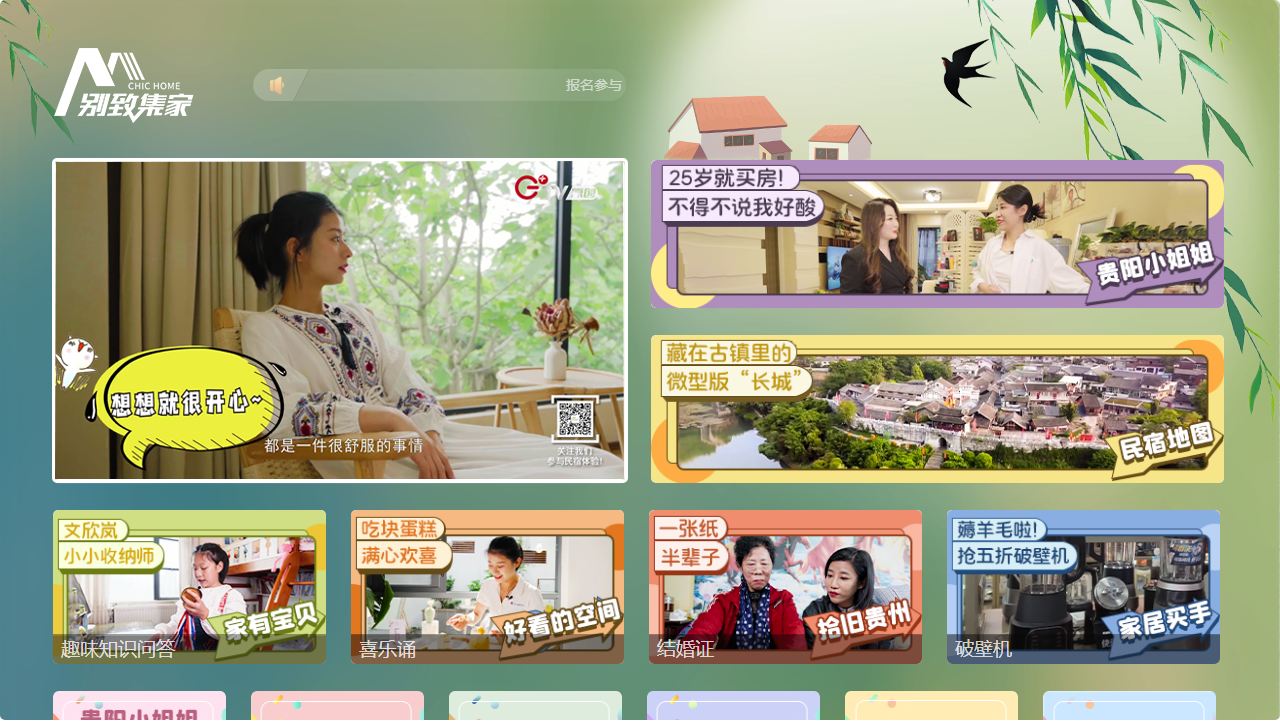This screenshot has height=721, width=1280.
Task: Open the 结婚证 拾旧贵州 card
Action: 785,587
